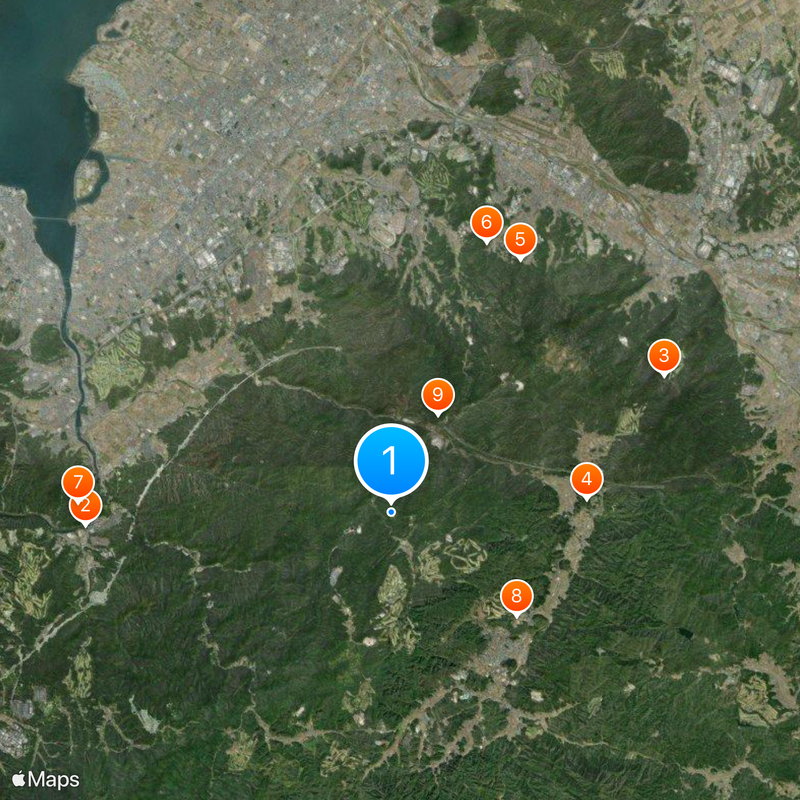Select the large blue pin numbered 1
The height and width of the screenshot is (800, 800).
(x=391, y=461)
